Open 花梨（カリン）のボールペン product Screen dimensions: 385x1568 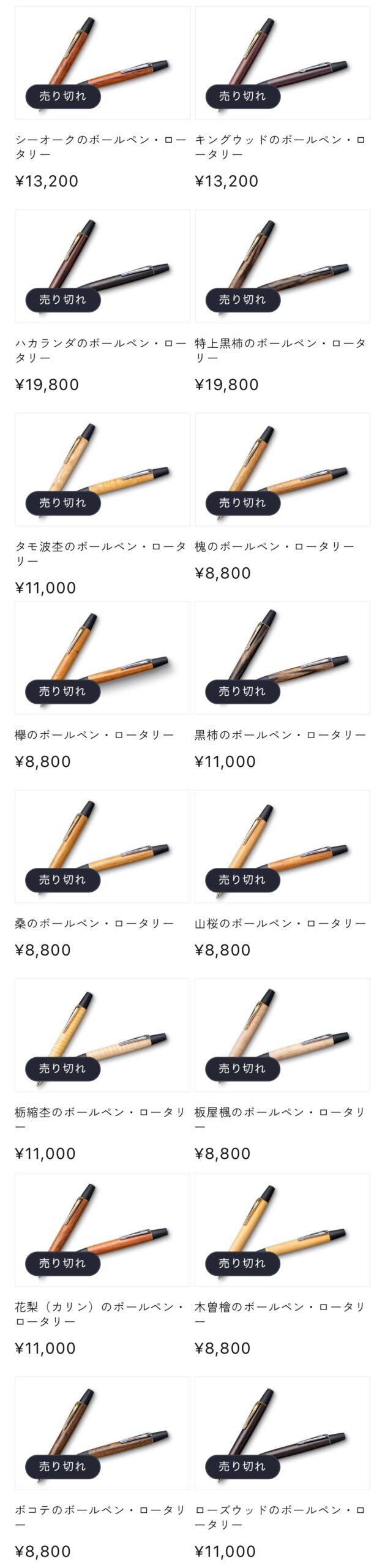[x=102, y=1230]
